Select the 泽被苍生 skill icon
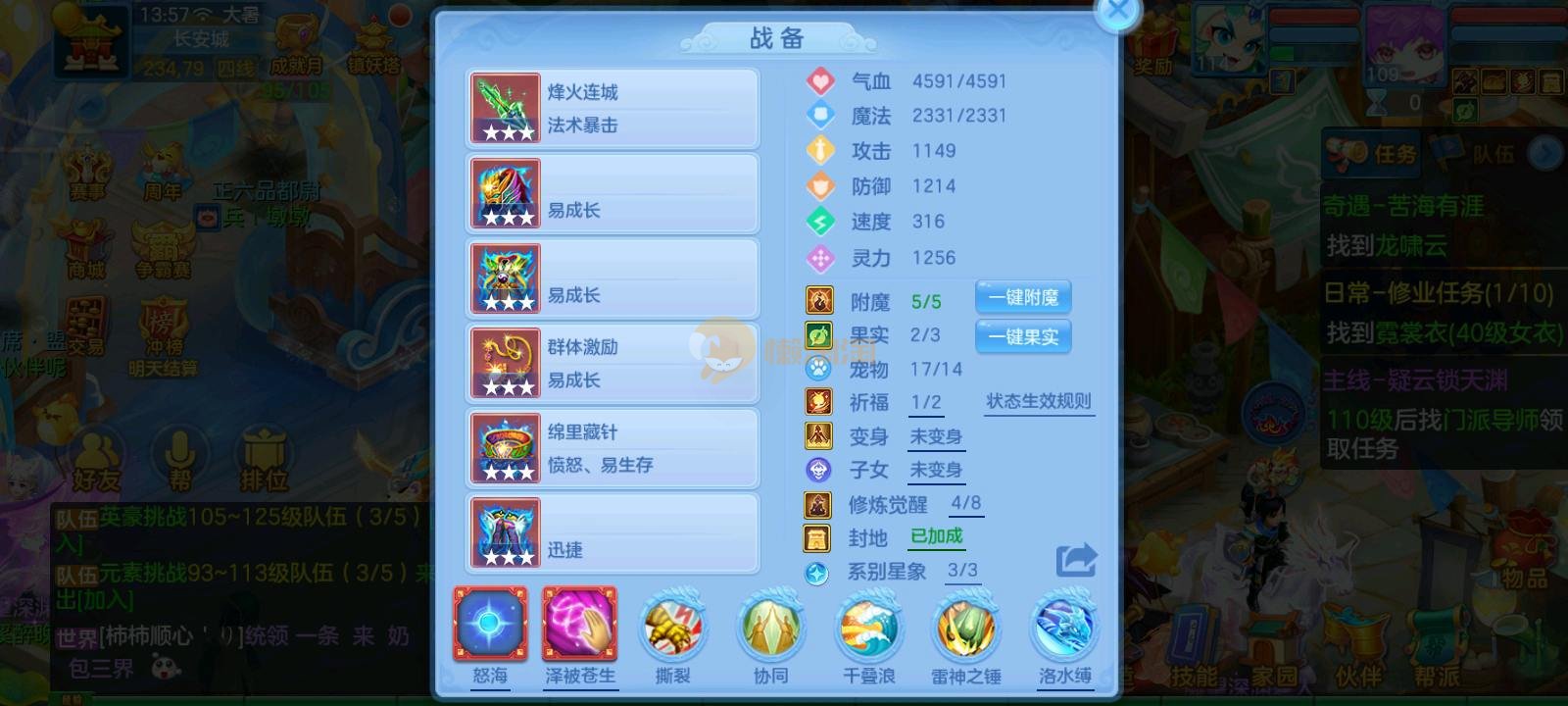The width and height of the screenshot is (1568, 706). (x=580, y=625)
